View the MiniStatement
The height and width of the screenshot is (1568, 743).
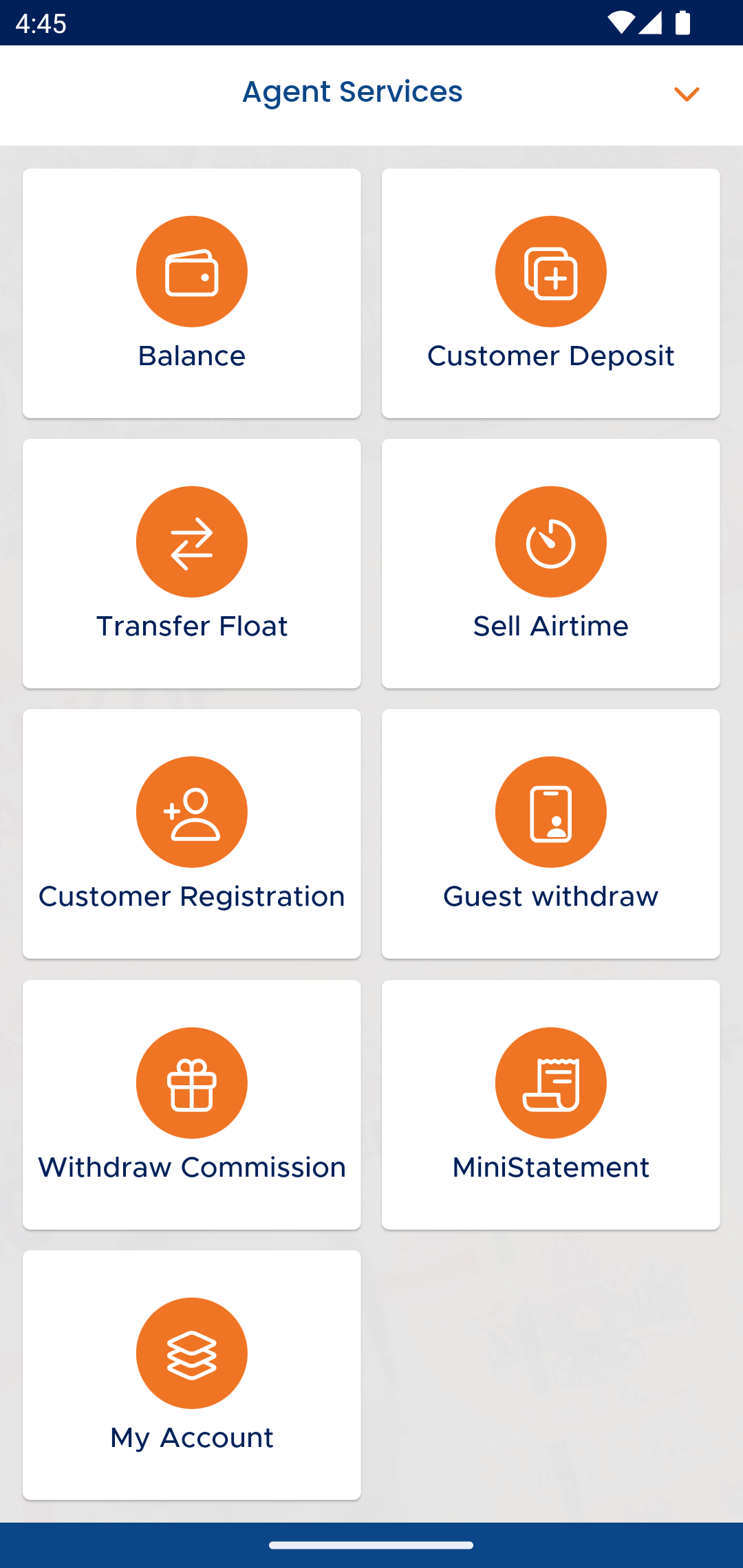(550, 1104)
